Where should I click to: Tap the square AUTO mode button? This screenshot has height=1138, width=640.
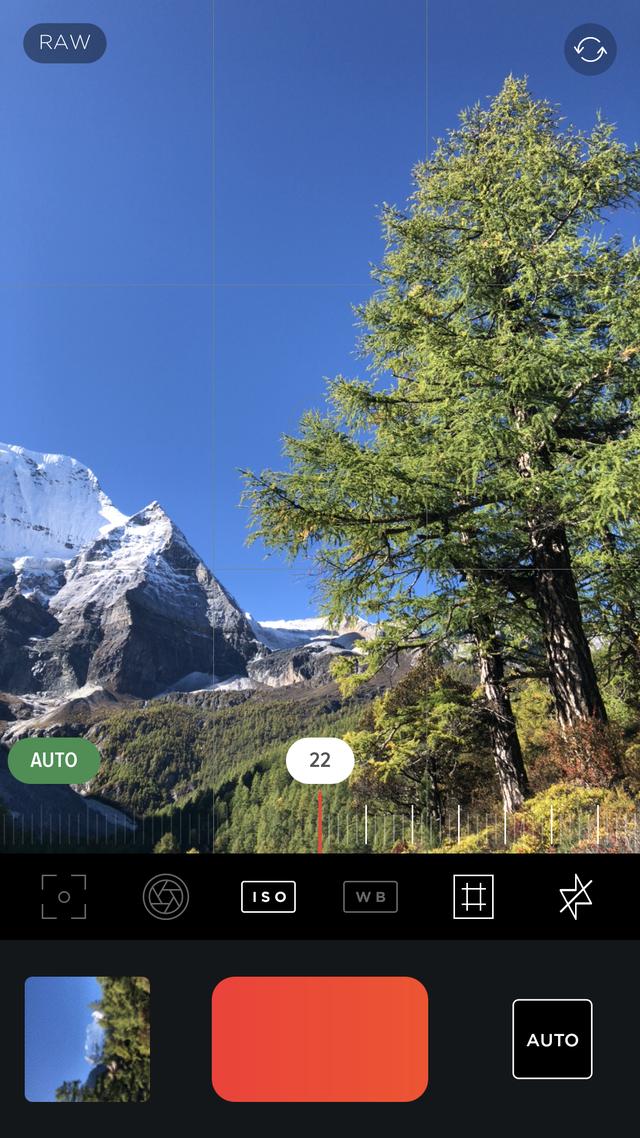552,1039
